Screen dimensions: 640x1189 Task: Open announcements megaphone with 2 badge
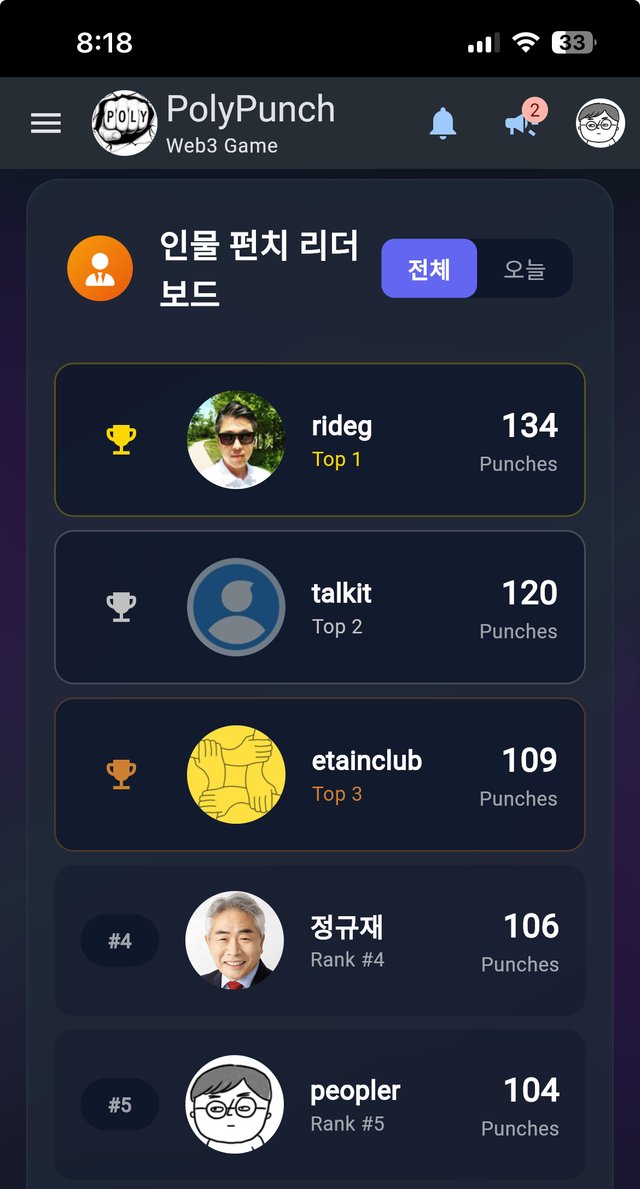pyautogui.click(x=521, y=123)
